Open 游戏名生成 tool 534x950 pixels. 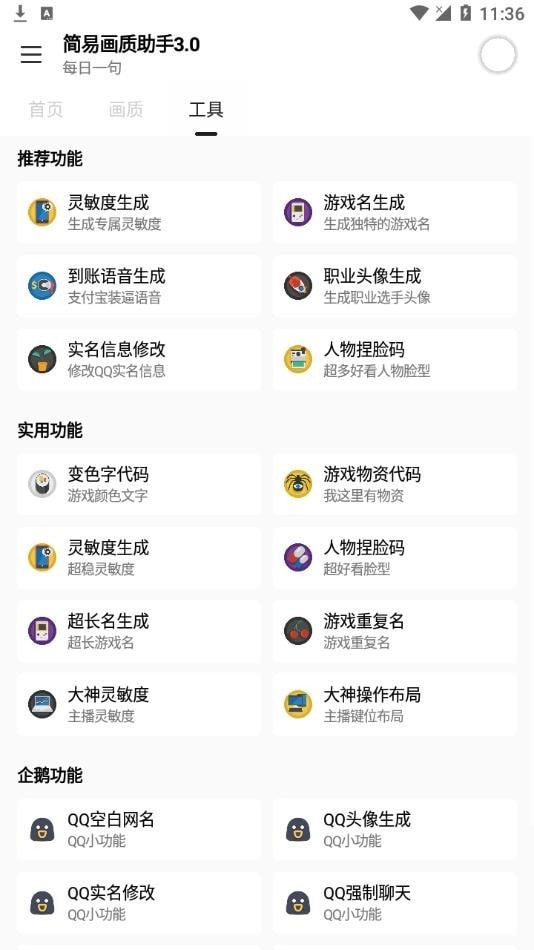click(x=395, y=213)
